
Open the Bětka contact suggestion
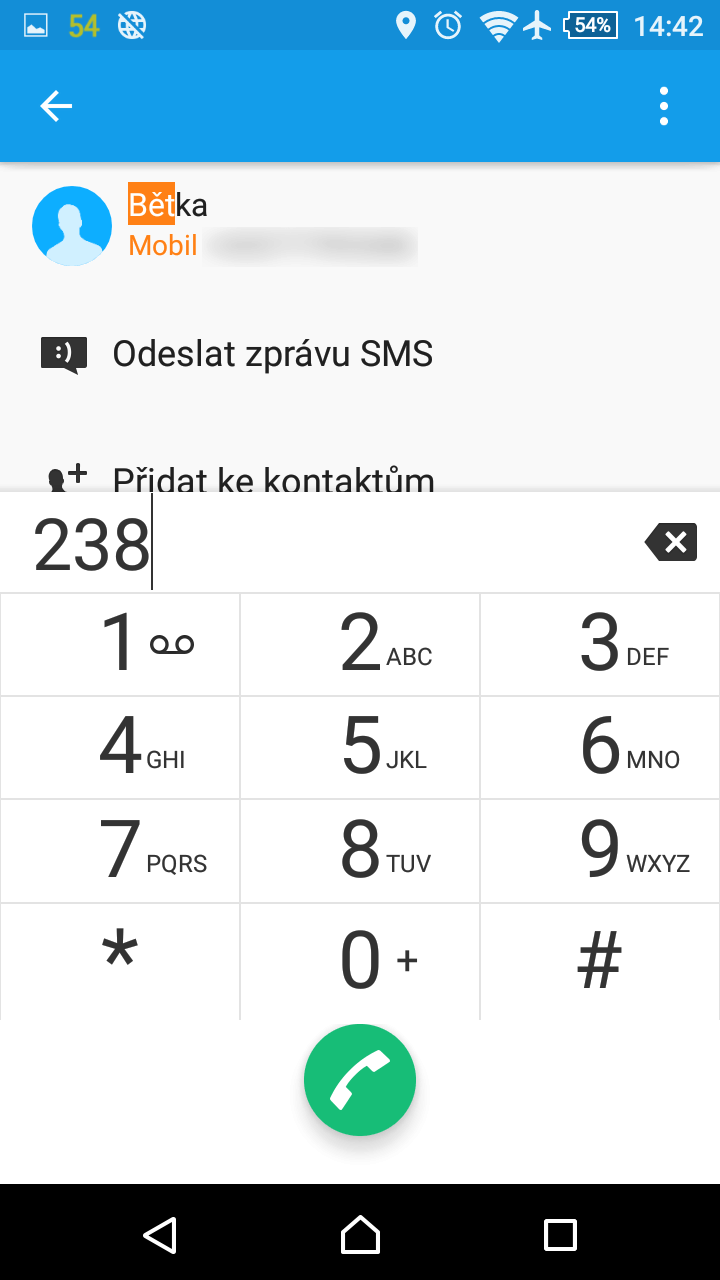(360, 225)
